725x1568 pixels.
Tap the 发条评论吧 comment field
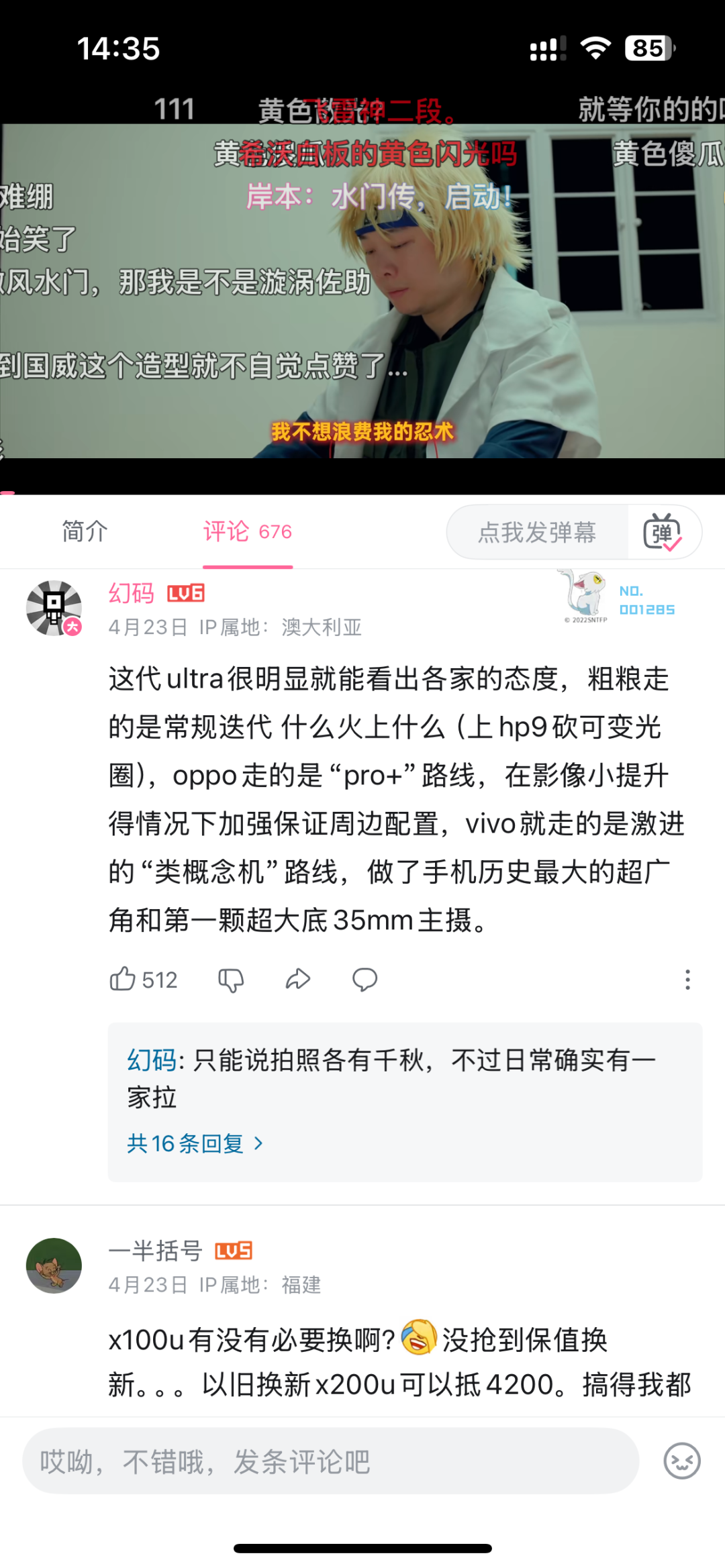[x=330, y=1461]
